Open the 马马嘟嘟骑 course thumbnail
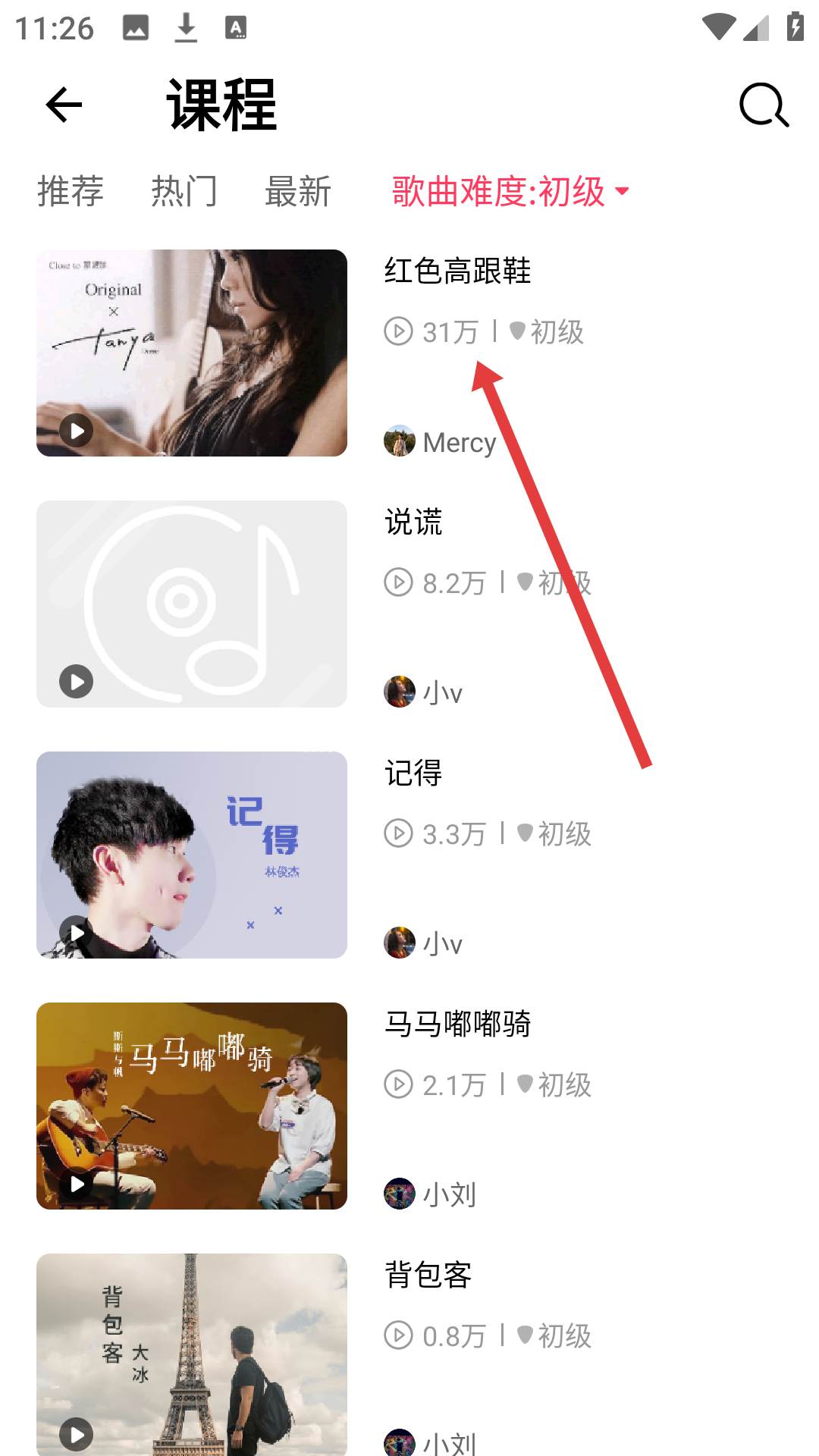Image resolution: width=819 pixels, height=1456 pixels. coord(192,1106)
